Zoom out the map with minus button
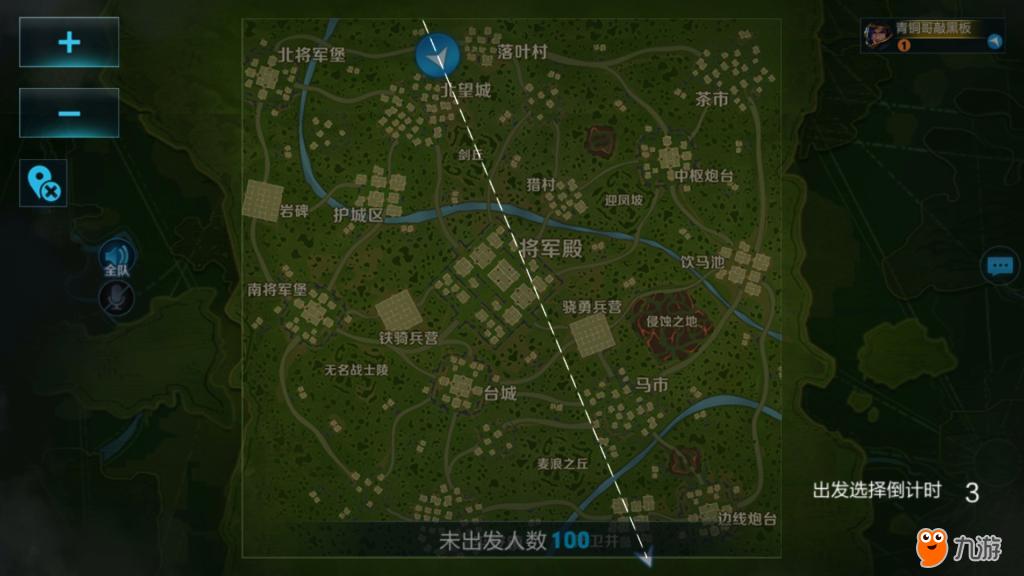This screenshot has height=576, width=1024. tap(69, 113)
